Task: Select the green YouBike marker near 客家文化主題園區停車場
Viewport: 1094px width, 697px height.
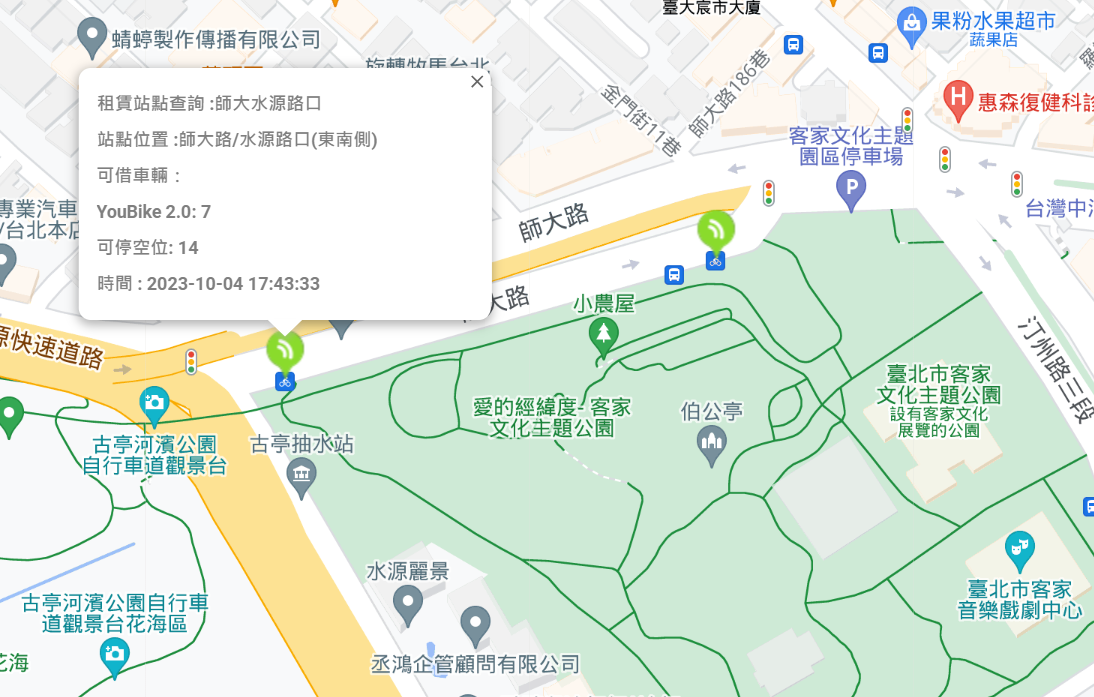Action: pos(716,232)
